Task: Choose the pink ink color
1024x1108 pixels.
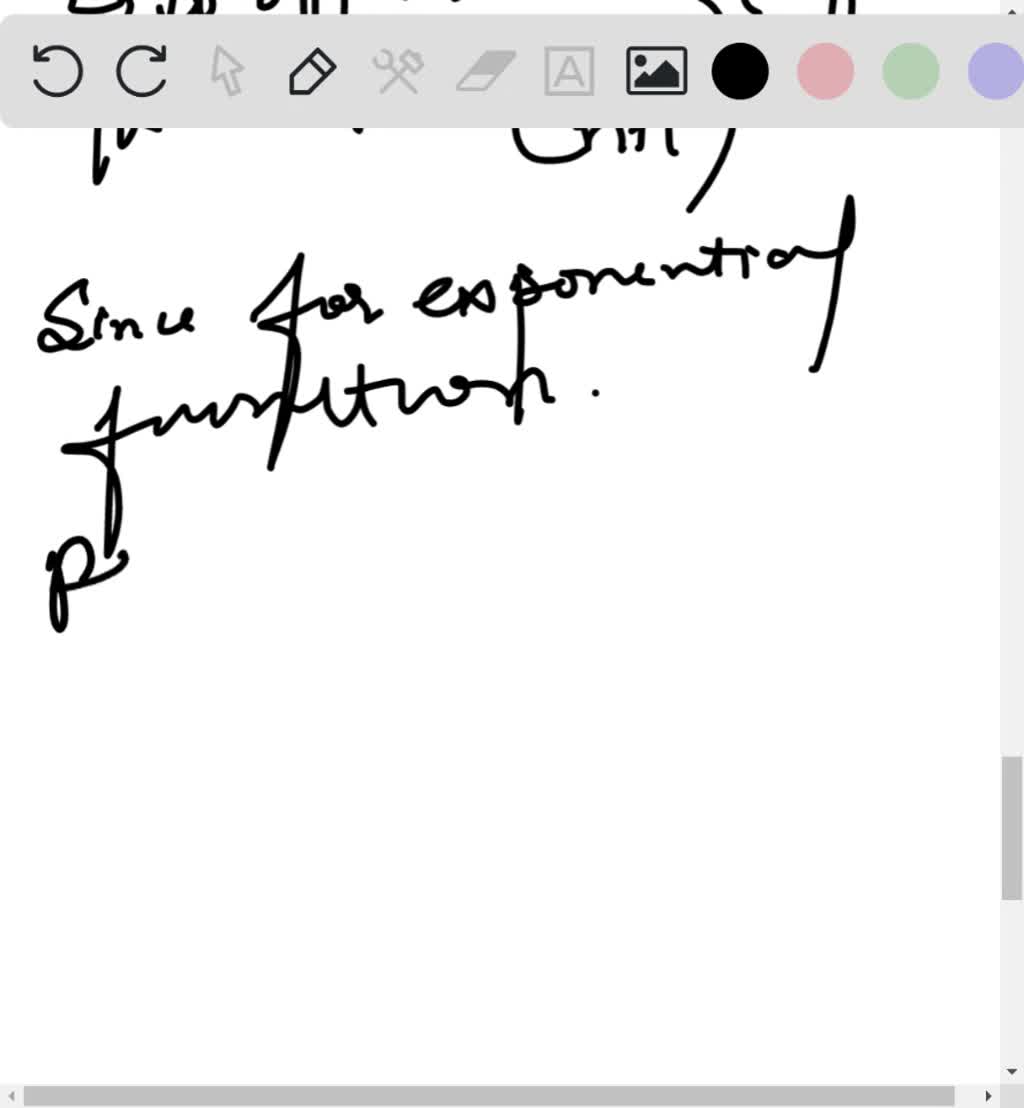Action: [826, 72]
